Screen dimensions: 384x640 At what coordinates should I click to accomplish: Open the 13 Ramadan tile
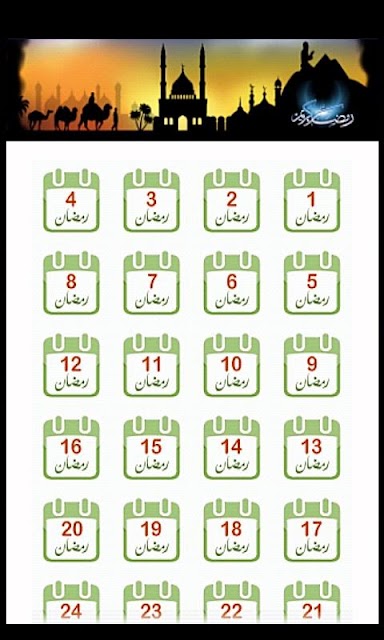click(x=312, y=448)
